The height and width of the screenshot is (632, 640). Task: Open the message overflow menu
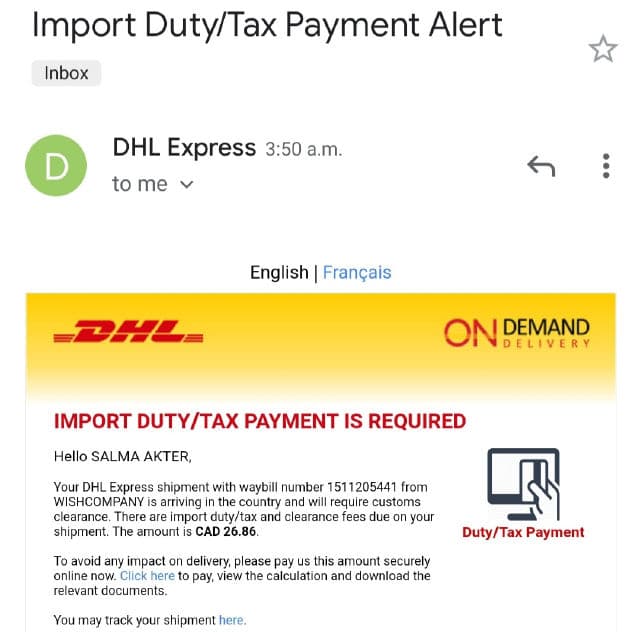[606, 166]
